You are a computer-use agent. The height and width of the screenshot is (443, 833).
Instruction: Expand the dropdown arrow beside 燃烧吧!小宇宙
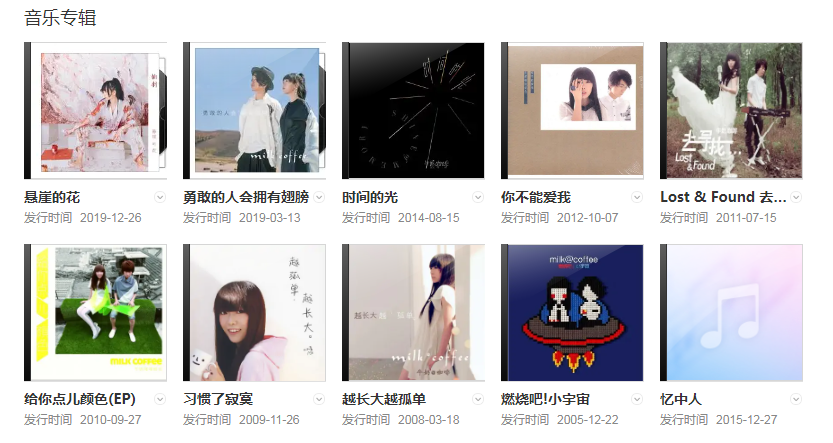coord(637,399)
